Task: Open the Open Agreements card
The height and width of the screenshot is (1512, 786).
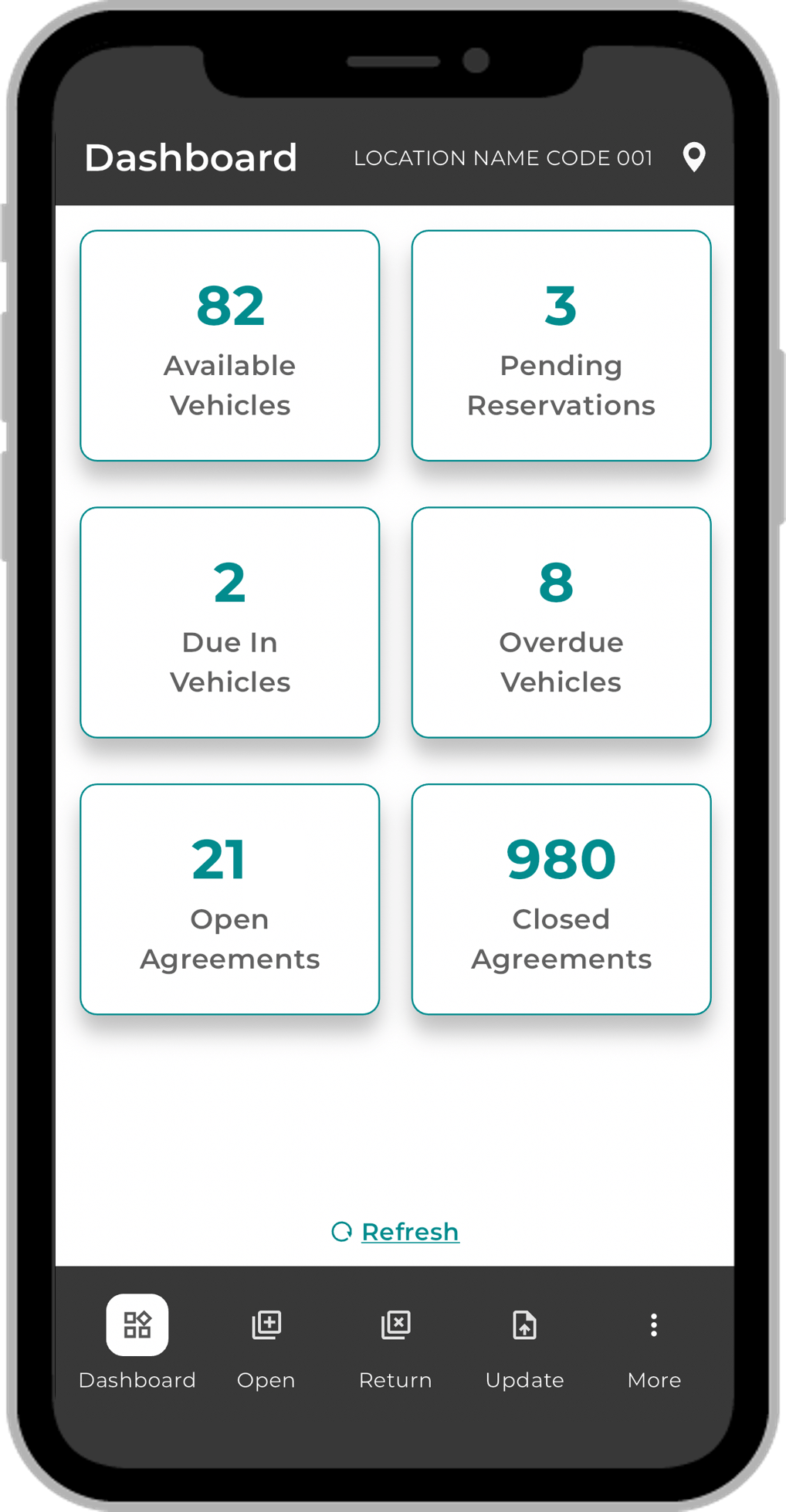Action: 229,899
